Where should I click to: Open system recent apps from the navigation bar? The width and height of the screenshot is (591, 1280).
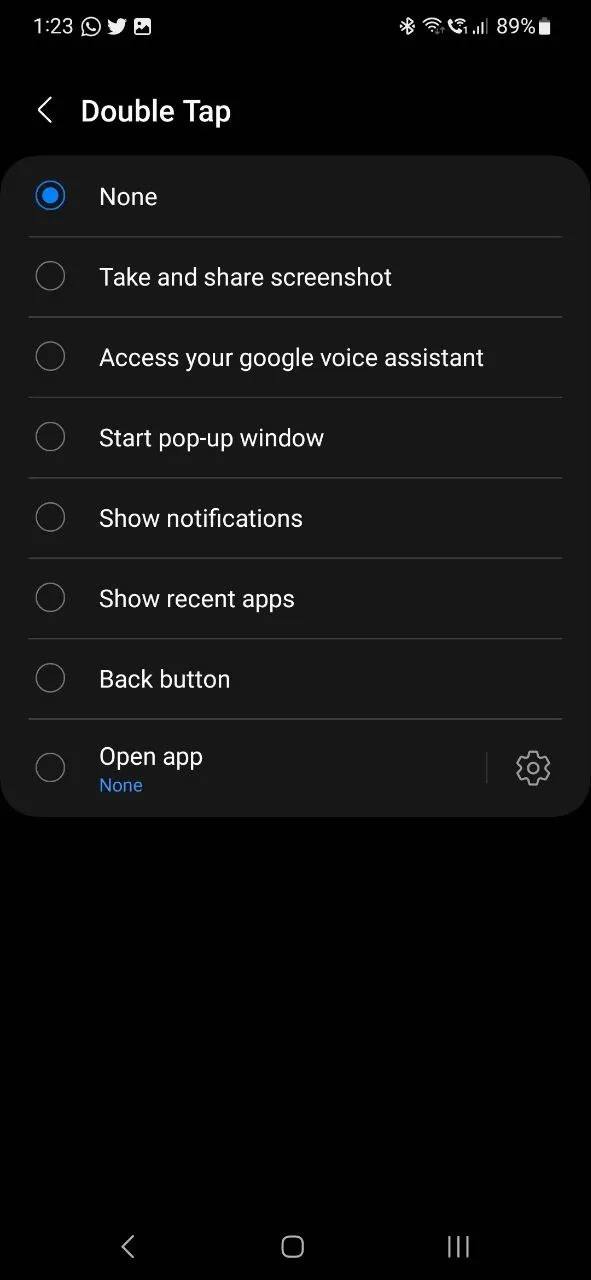click(458, 1245)
